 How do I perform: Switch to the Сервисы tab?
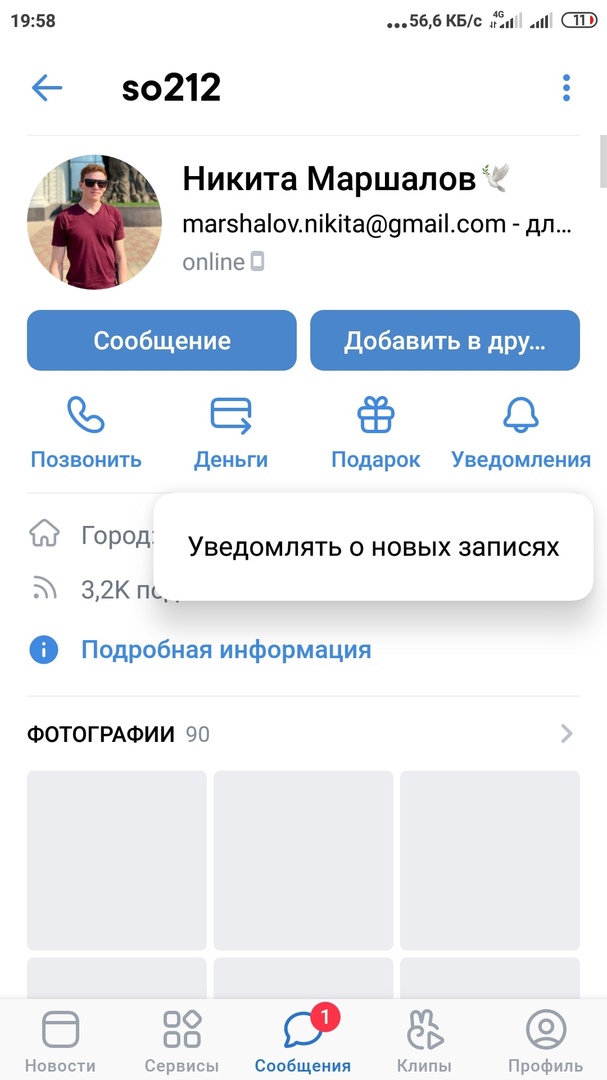point(182,1040)
